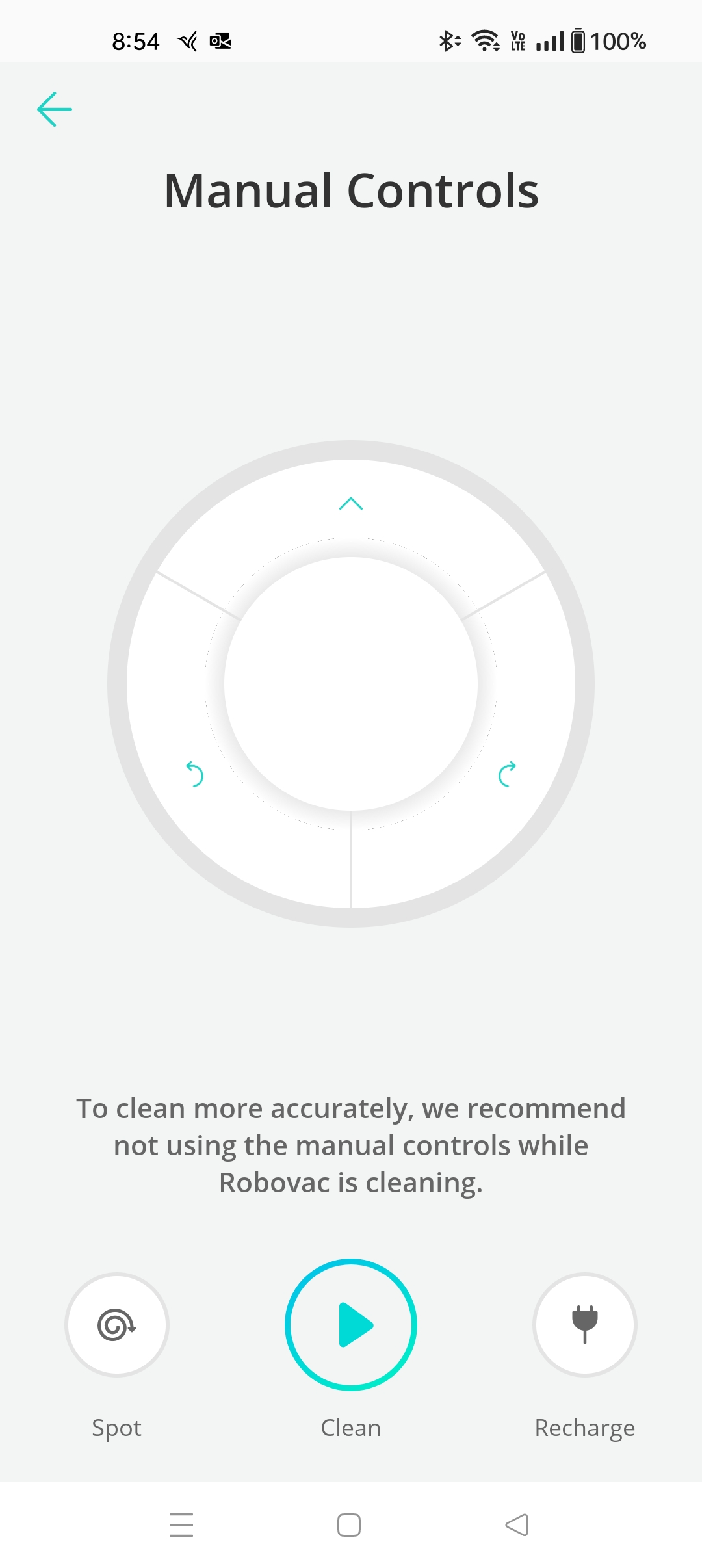Open recent apps from navigation bar
702x1568 pixels.
click(x=181, y=1525)
